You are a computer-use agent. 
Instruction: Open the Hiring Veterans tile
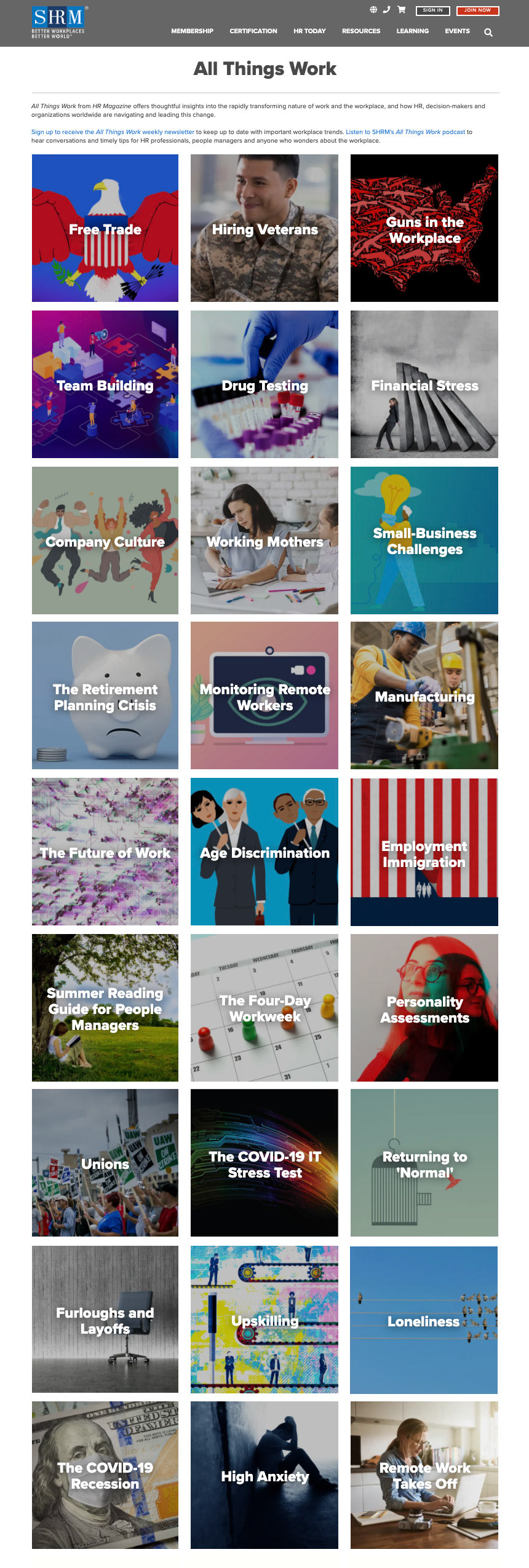264,228
